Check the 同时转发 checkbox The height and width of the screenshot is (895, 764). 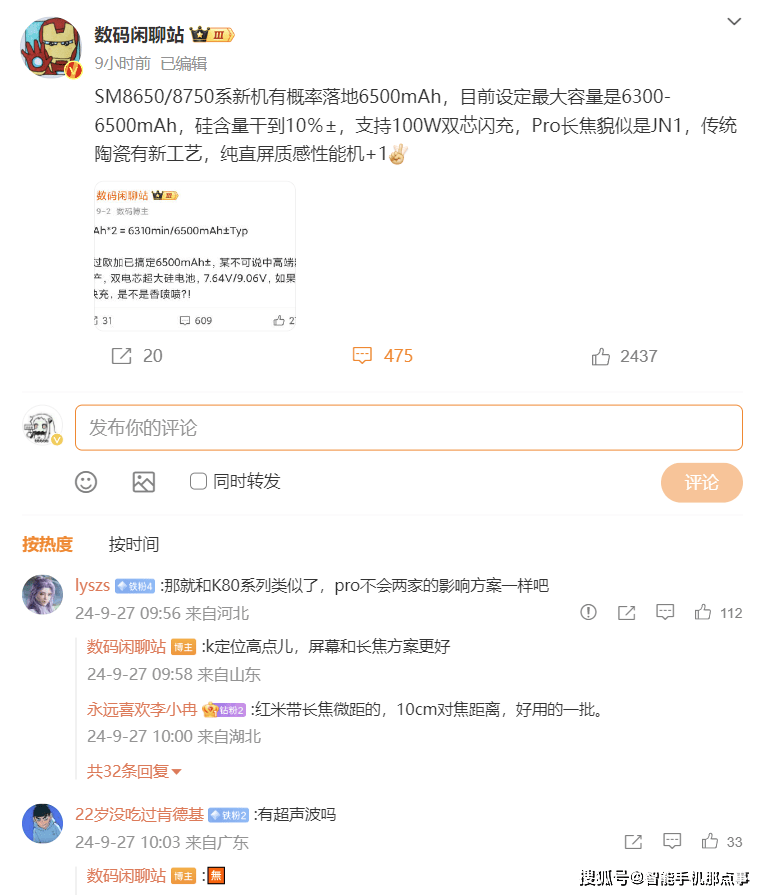click(x=198, y=482)
